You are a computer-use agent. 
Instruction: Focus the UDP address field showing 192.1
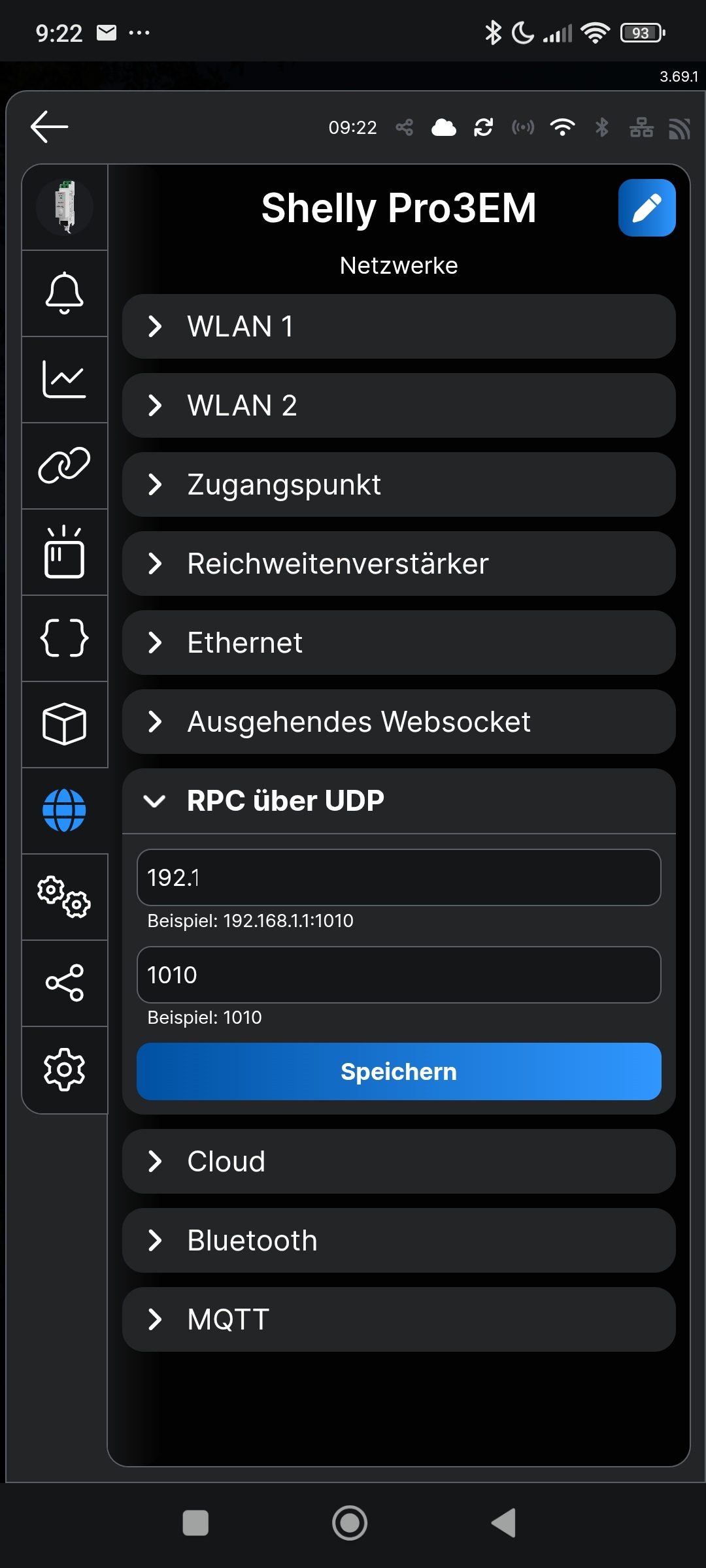pyautogui.click(x=399, y=877)
